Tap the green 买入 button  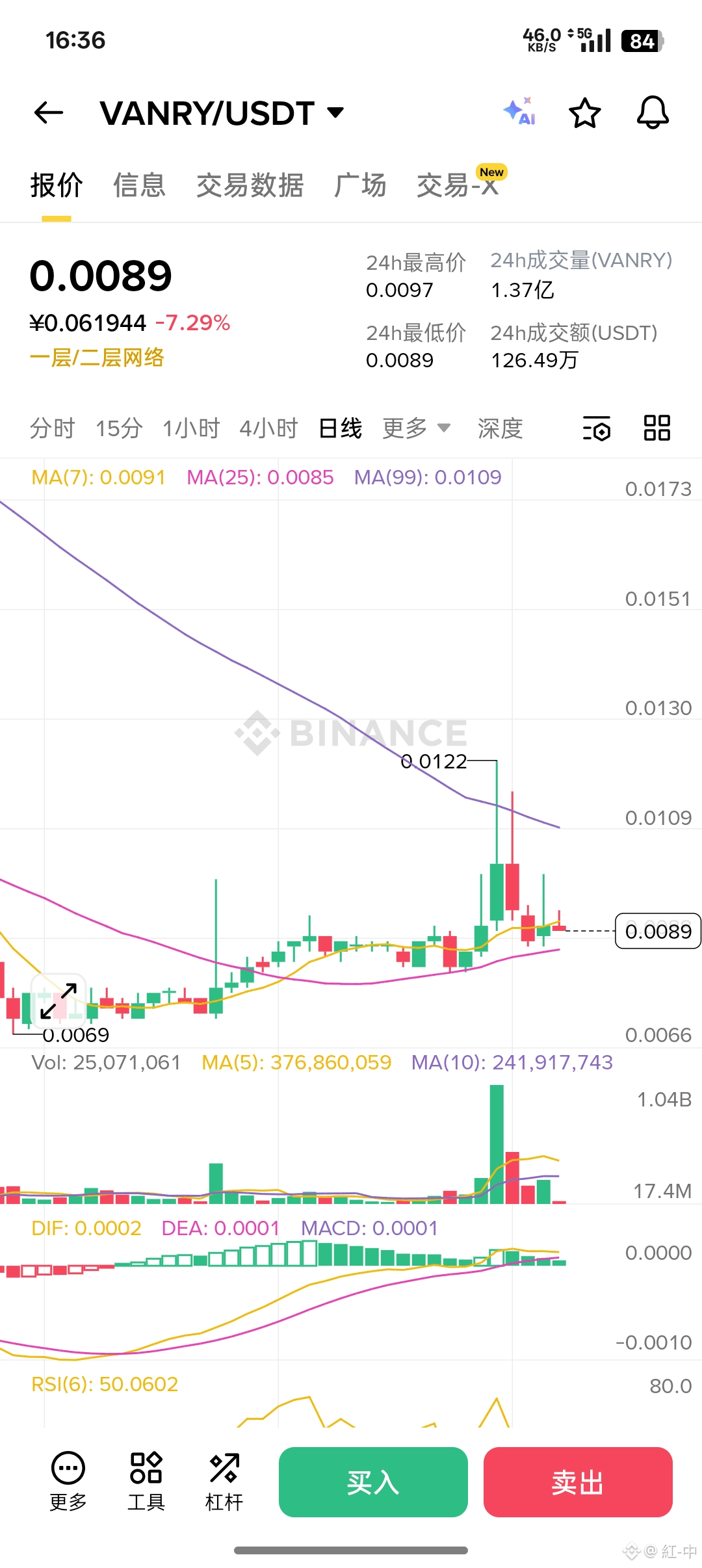coord(373,1482)
